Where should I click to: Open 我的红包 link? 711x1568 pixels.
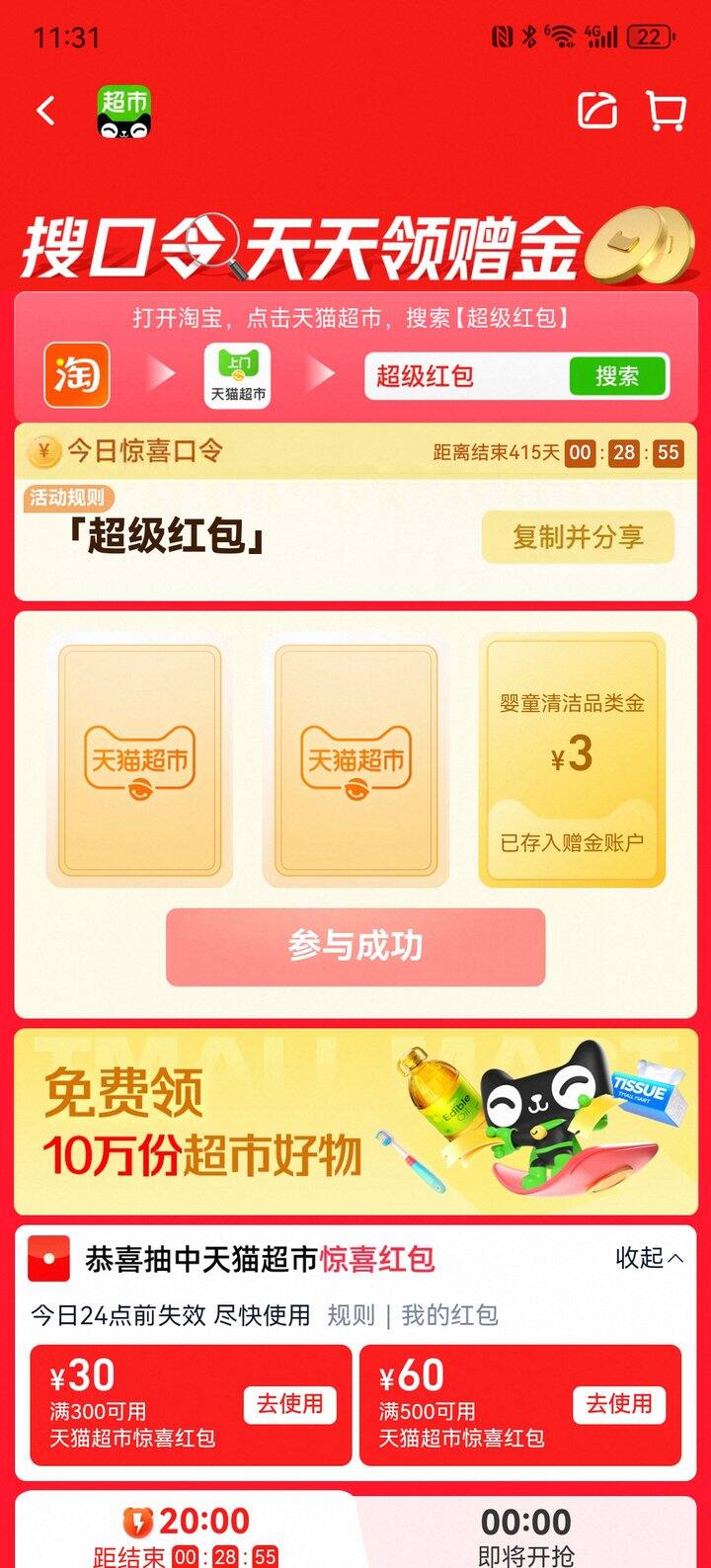pos(449,1315)
